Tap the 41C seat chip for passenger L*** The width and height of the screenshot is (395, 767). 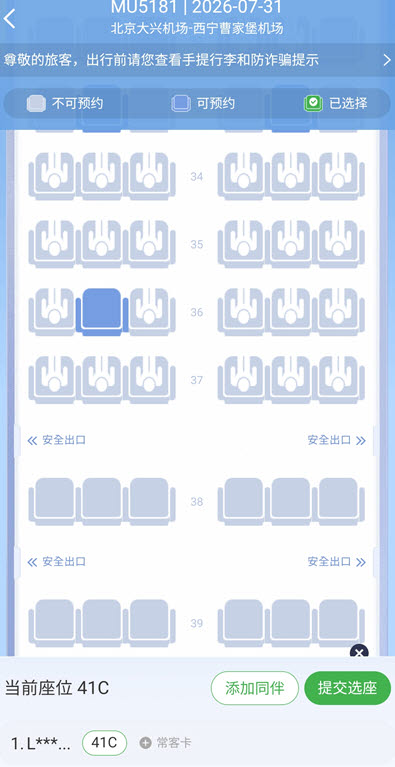pos(105,743)
